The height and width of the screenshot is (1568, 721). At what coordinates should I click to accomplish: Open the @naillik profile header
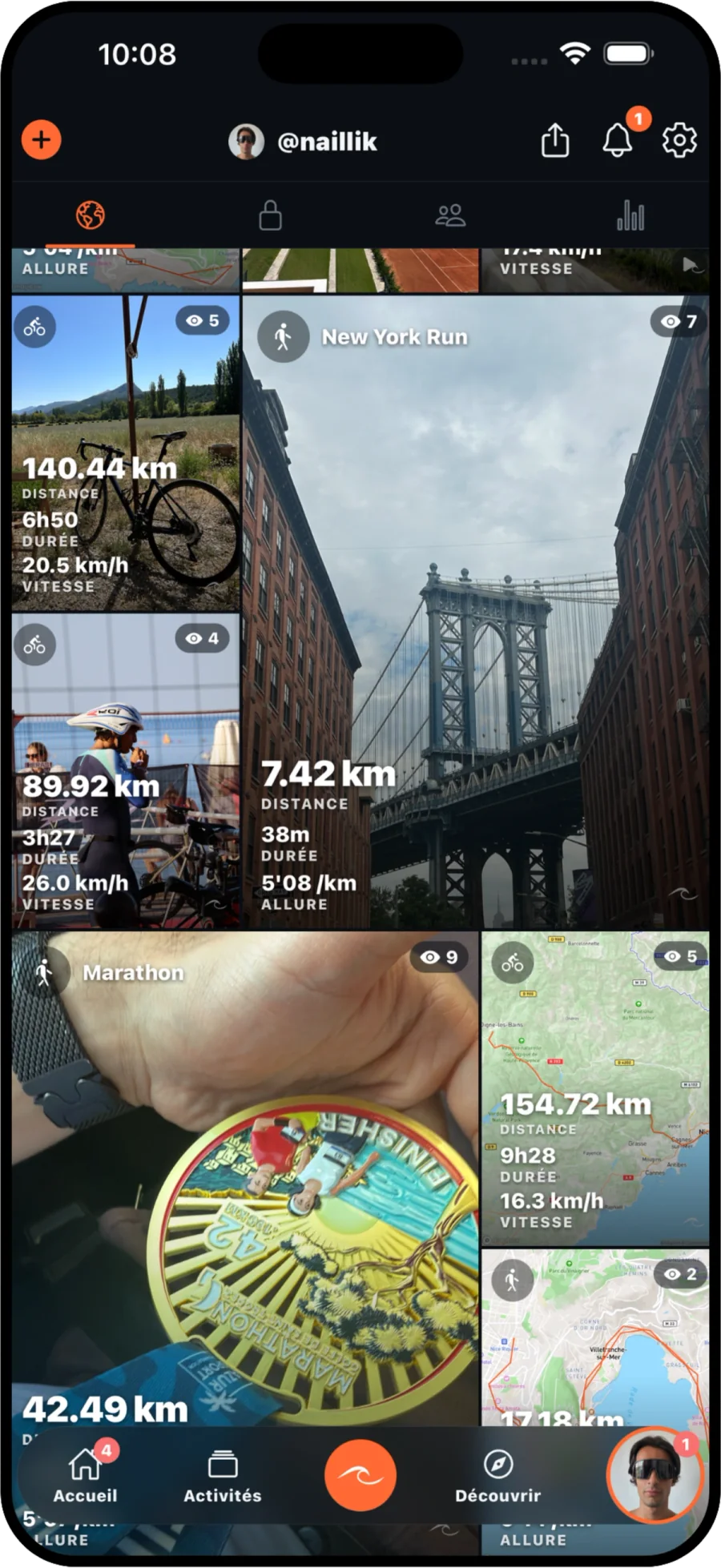pos(303,142)
